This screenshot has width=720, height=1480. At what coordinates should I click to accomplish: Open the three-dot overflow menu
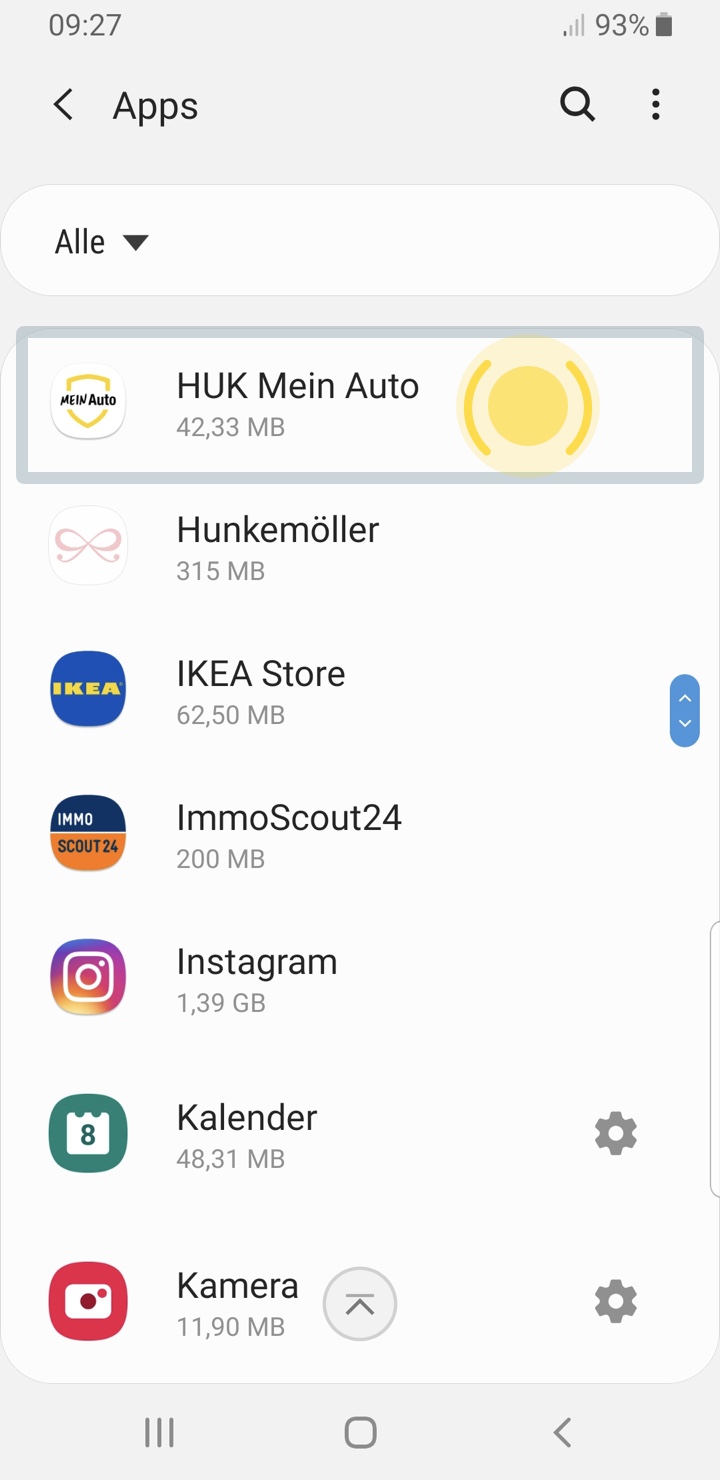[x=655, y=104]
